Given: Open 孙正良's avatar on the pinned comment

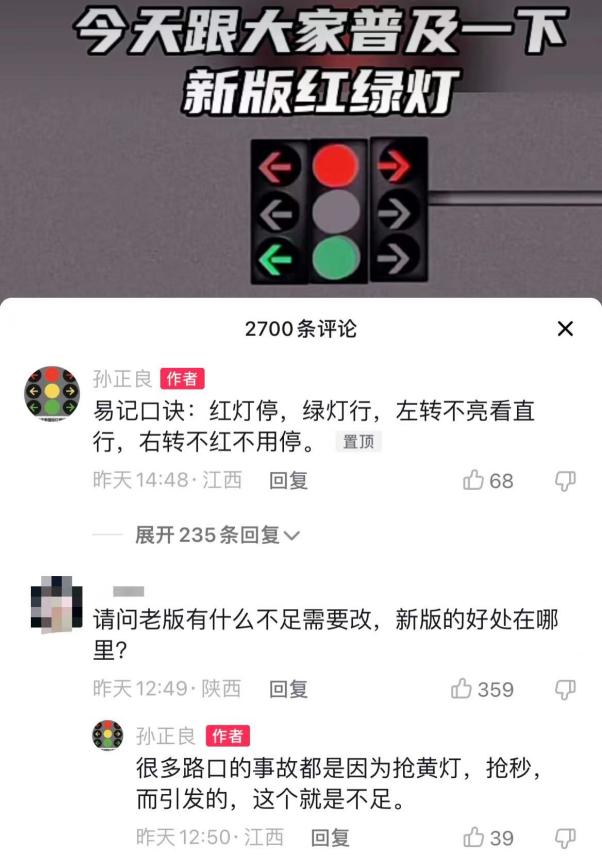Looking at the screenshot, I should click(51, 393).
